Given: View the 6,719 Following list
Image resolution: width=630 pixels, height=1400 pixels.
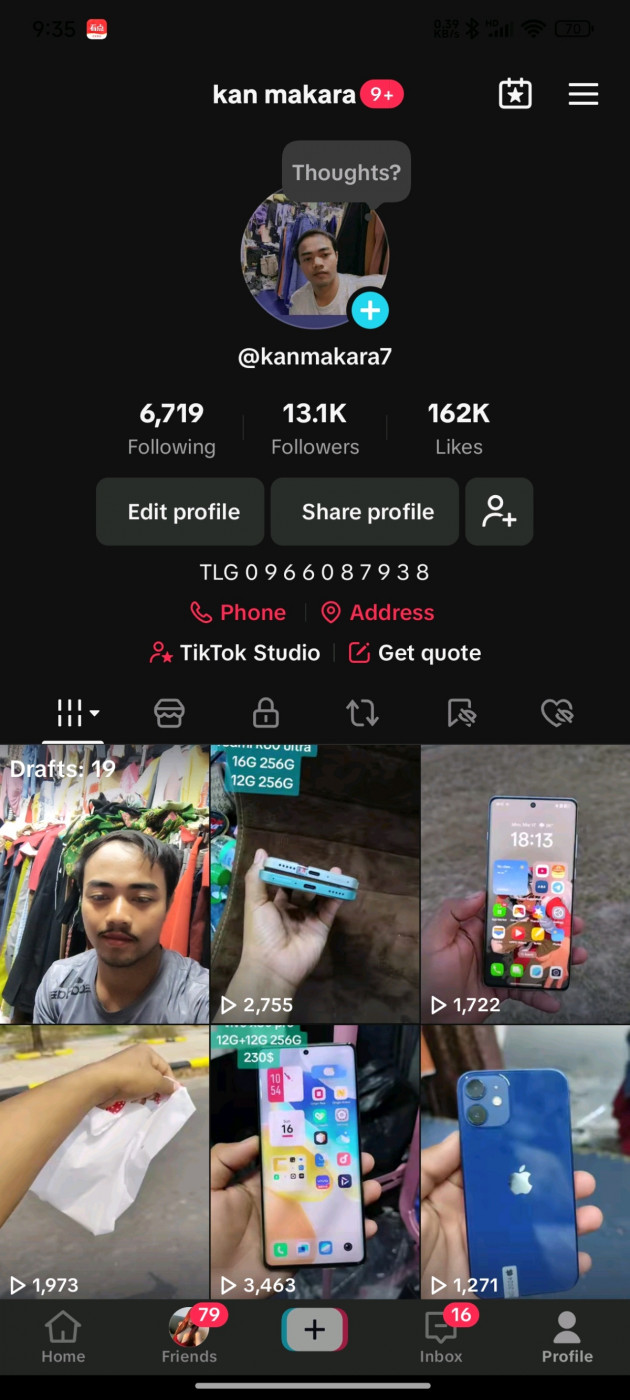Looking at the screenshot, I should coord(171,428).
